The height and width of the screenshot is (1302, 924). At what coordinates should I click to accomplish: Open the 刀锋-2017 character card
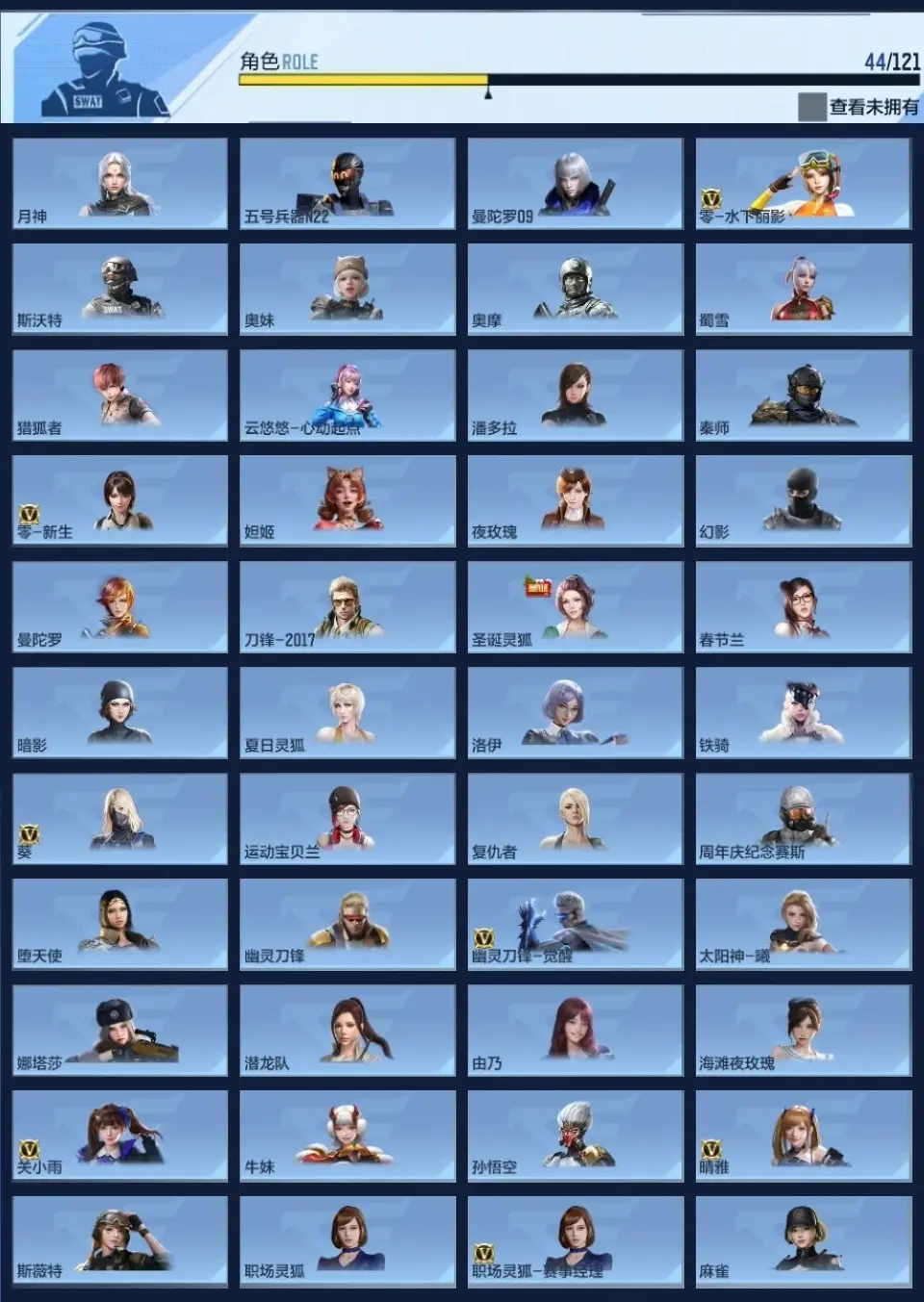tap(347, 607)
